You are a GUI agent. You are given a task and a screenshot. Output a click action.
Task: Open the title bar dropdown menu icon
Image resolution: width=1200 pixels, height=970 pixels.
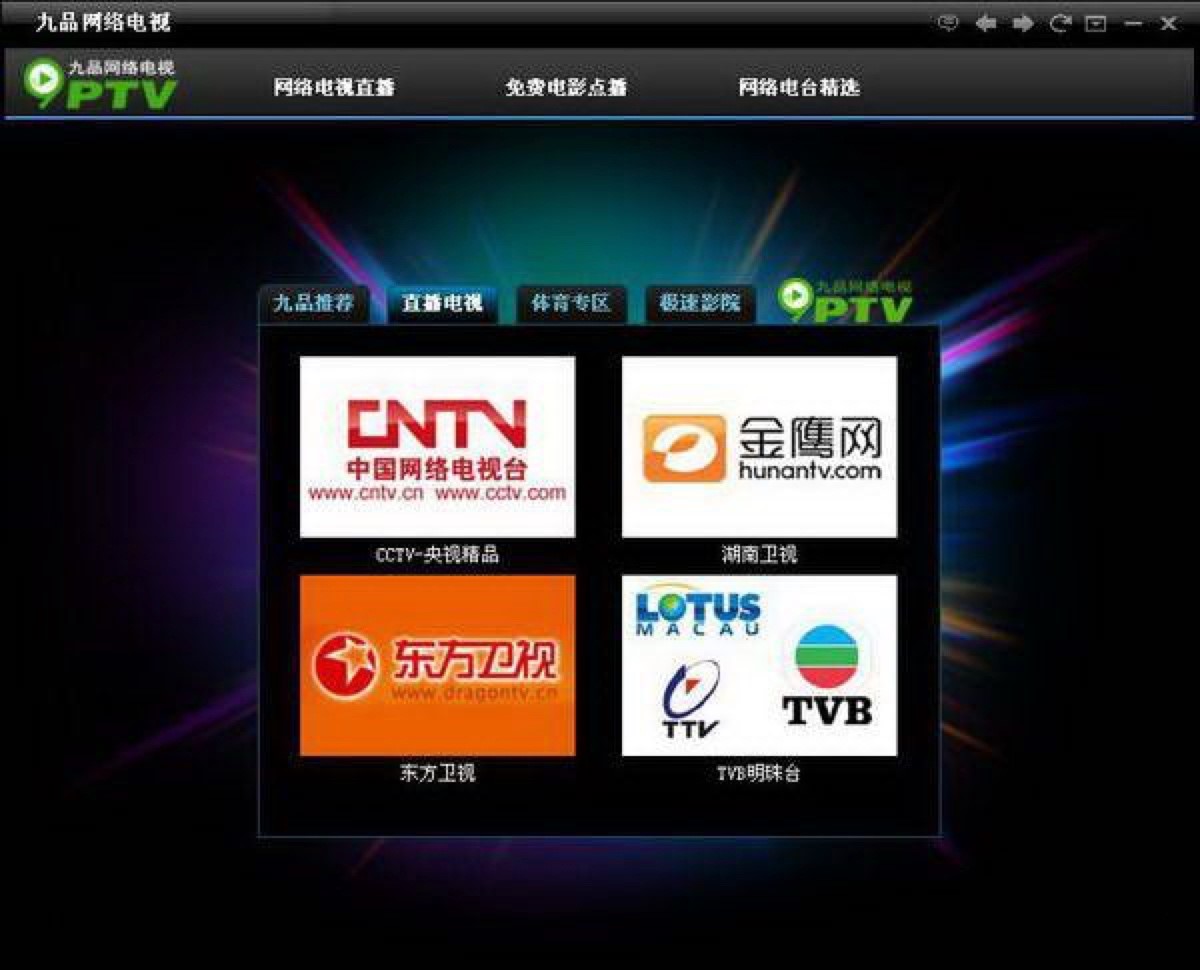pos(1097,24)
